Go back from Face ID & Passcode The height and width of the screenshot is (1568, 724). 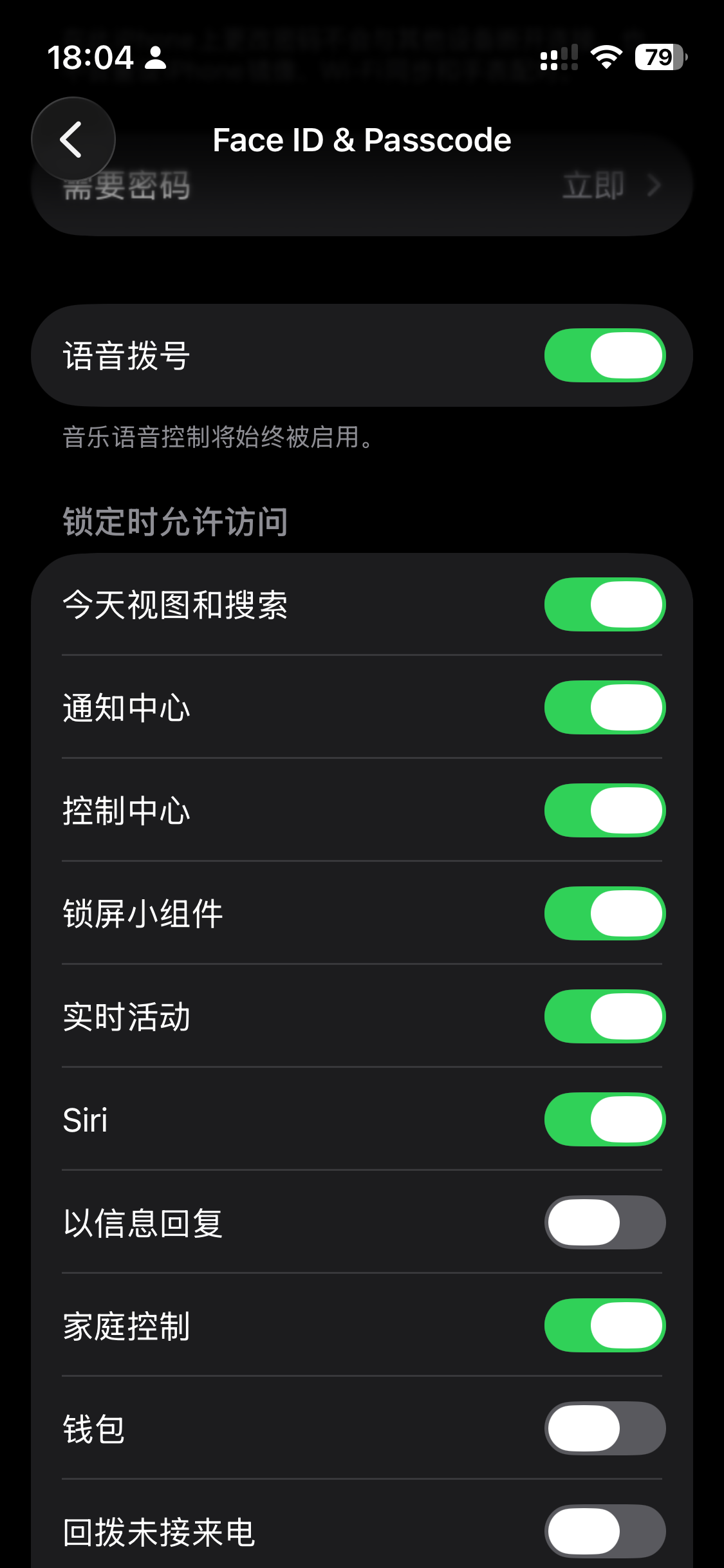pyautogui.click(x=73, y=139)
